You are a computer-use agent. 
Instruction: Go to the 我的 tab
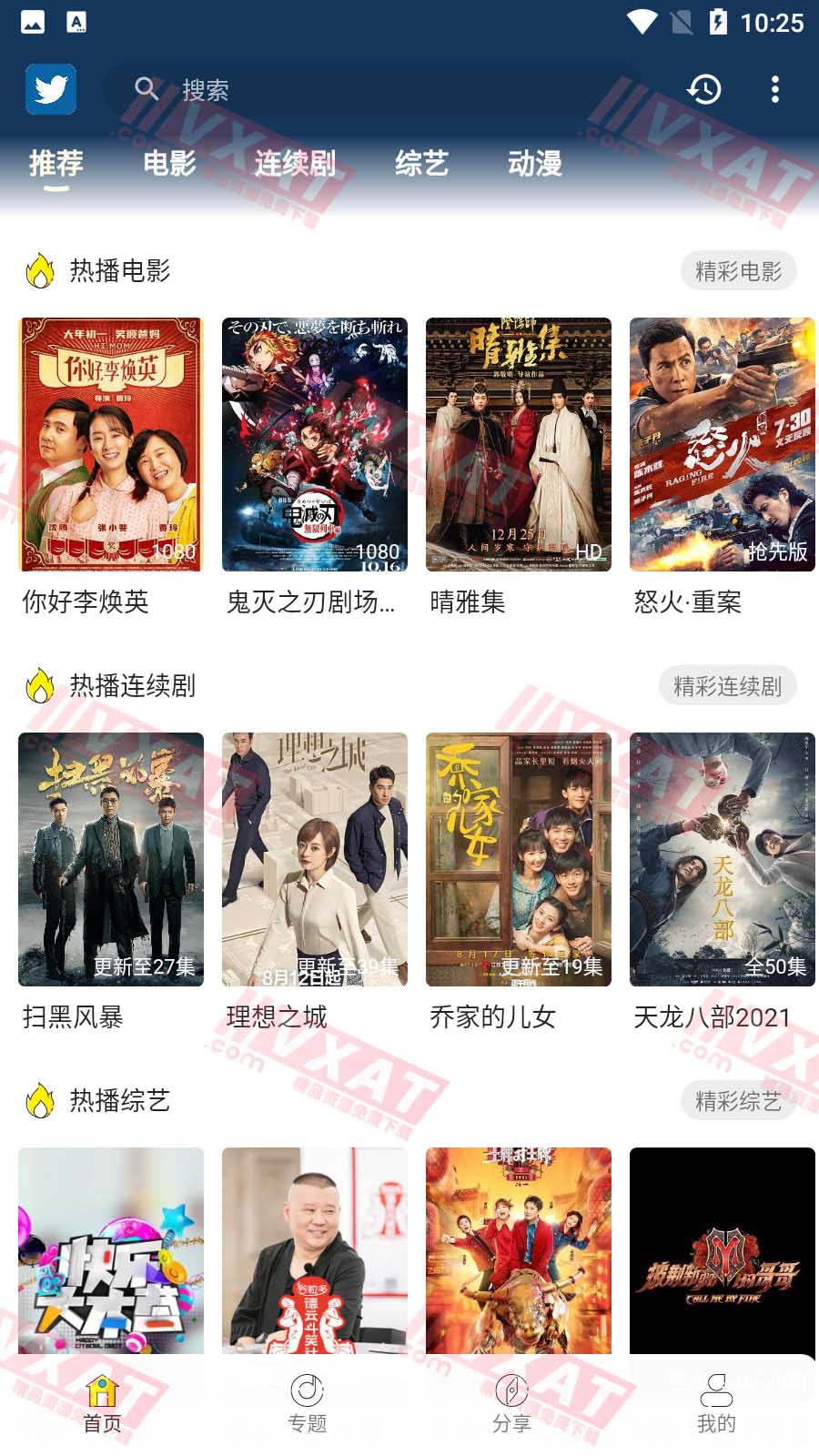716,1403
